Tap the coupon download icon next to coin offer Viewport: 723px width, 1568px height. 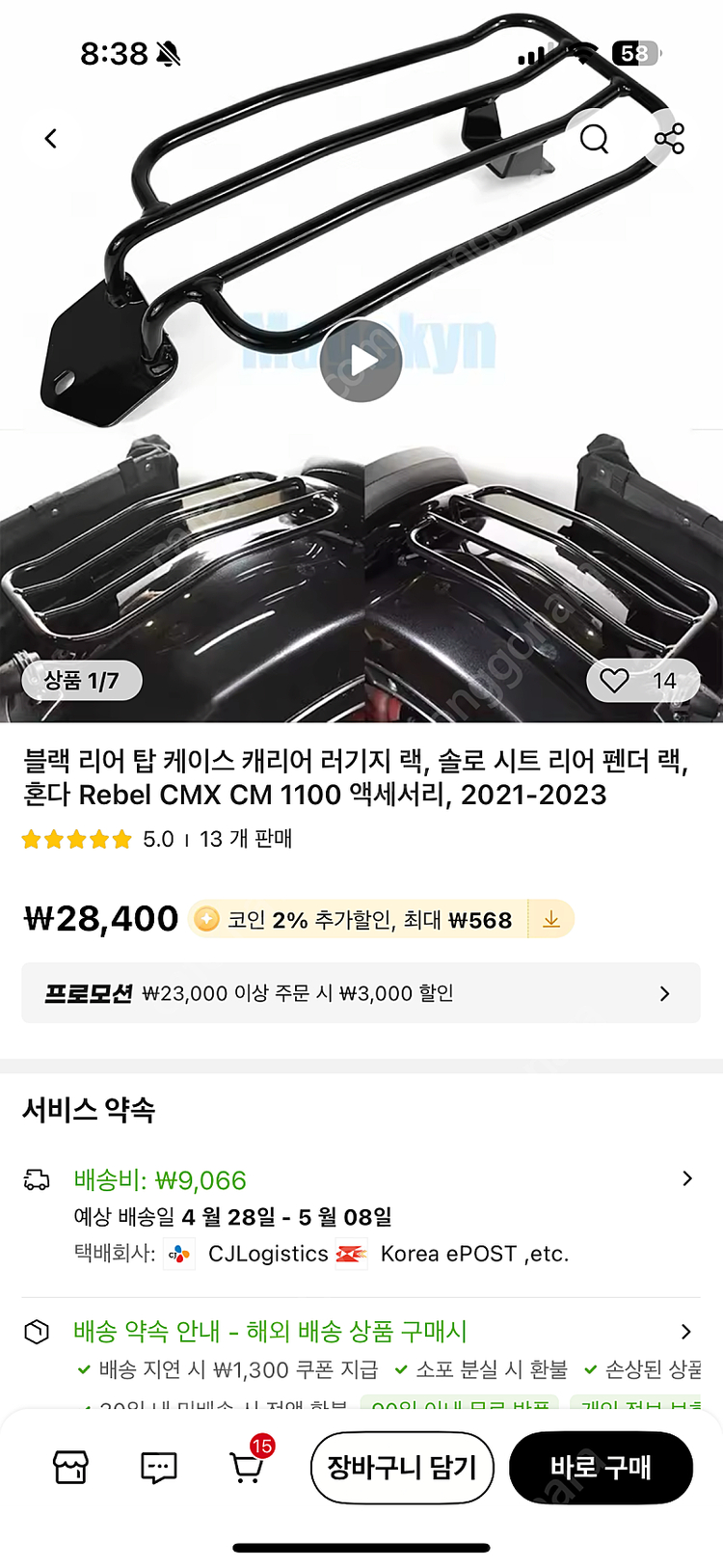click(550, 919)
